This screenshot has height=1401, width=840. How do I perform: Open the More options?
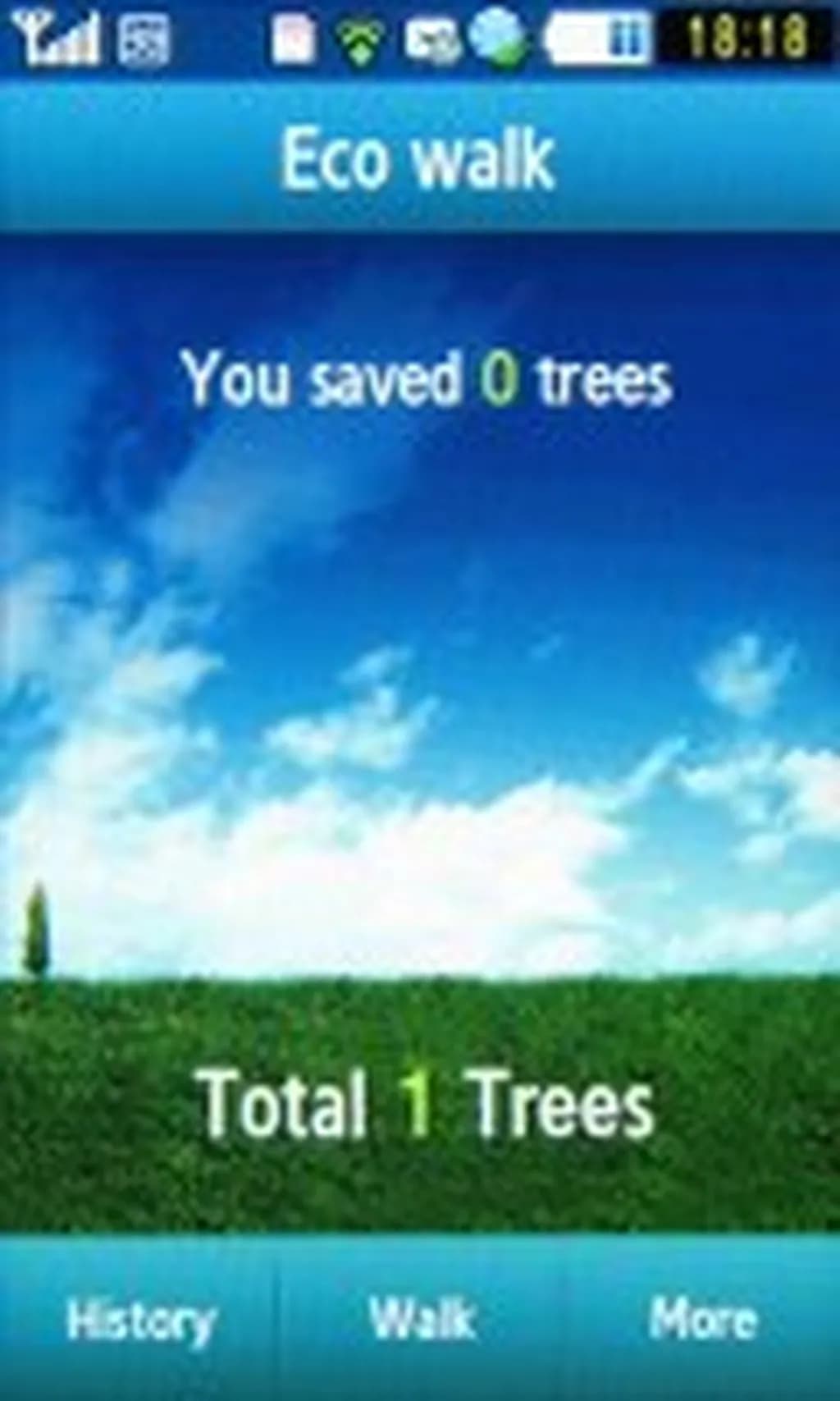[702, 1320]
